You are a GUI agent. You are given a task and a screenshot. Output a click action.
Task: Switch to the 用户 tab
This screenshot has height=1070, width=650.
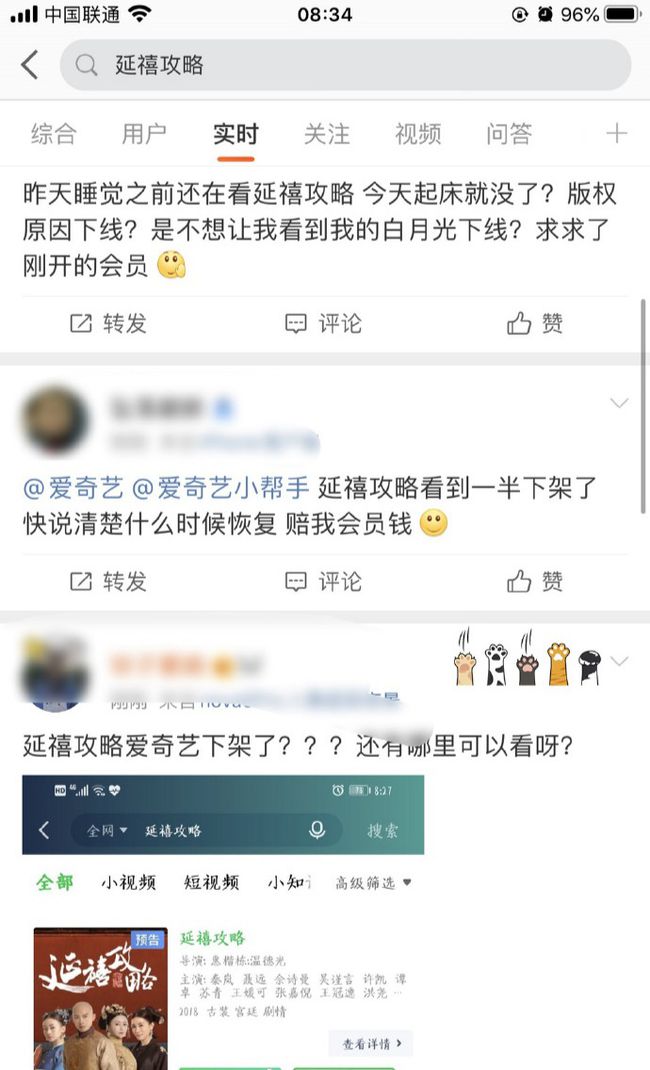point(144,134)
